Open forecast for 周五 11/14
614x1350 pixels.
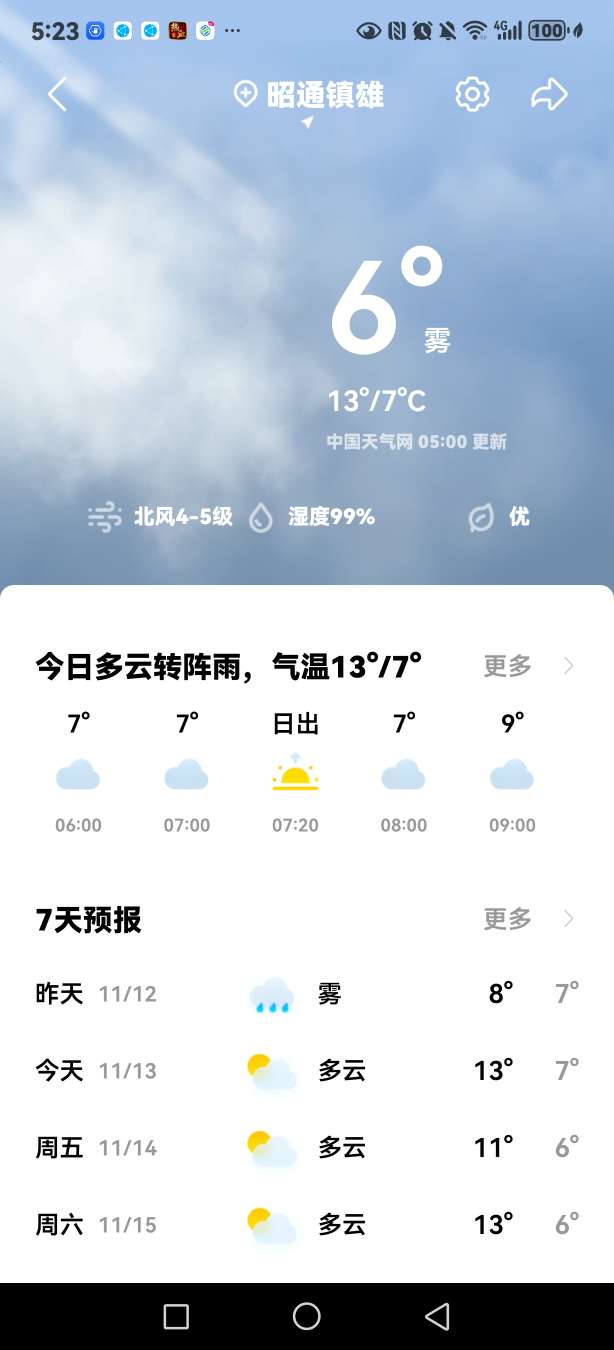[306, 1148]
